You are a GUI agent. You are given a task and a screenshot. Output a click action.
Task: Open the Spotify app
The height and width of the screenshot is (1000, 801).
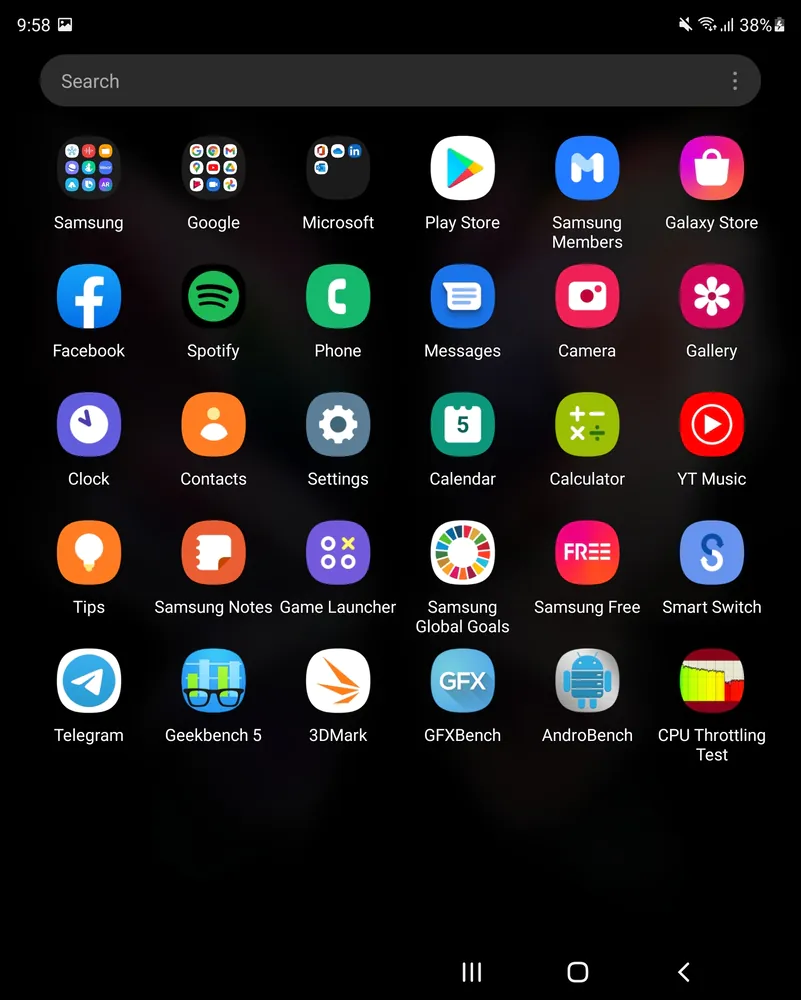click(x=213, y=296)
